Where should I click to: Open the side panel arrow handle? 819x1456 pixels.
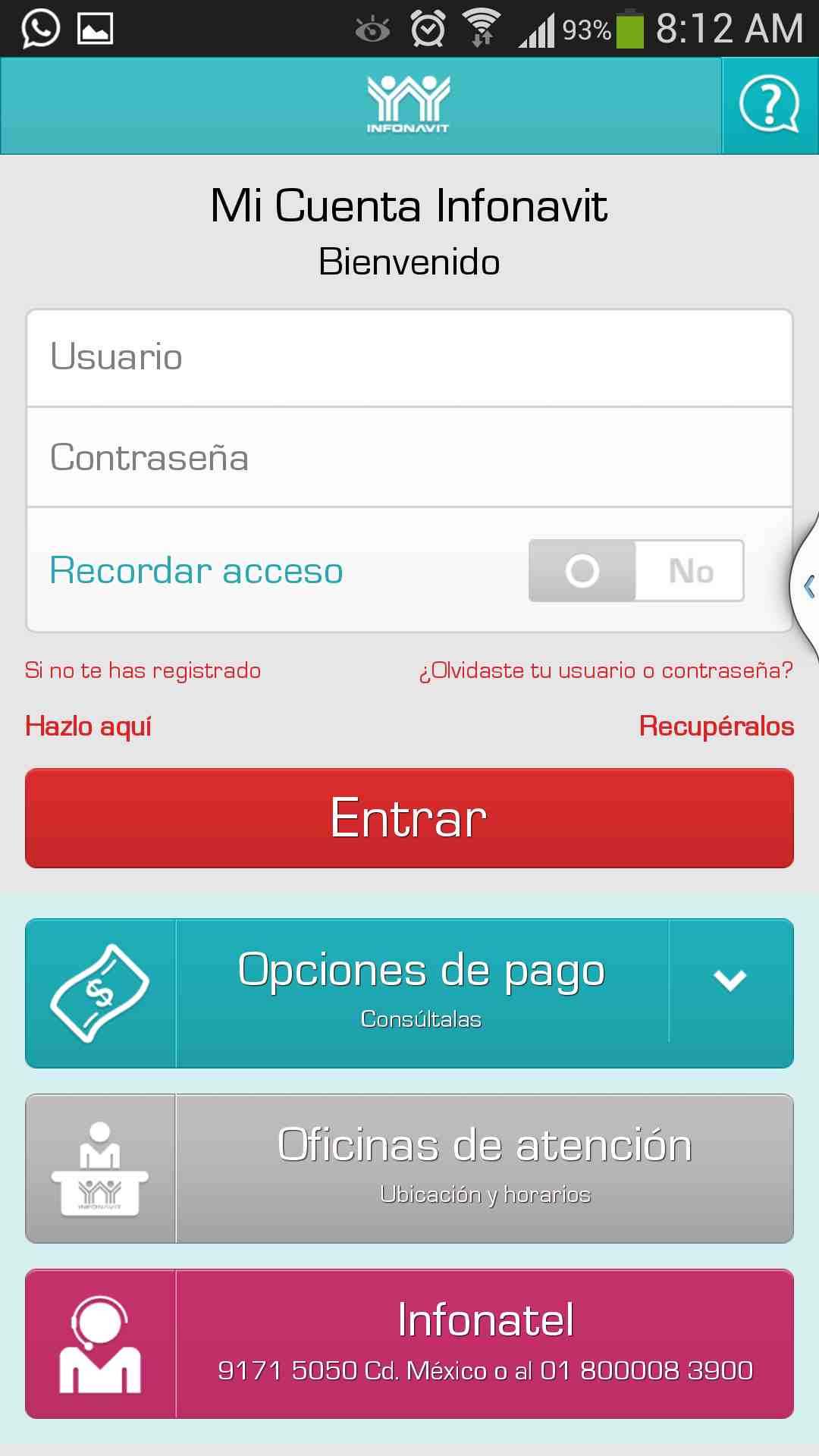(x=808, y=586)
